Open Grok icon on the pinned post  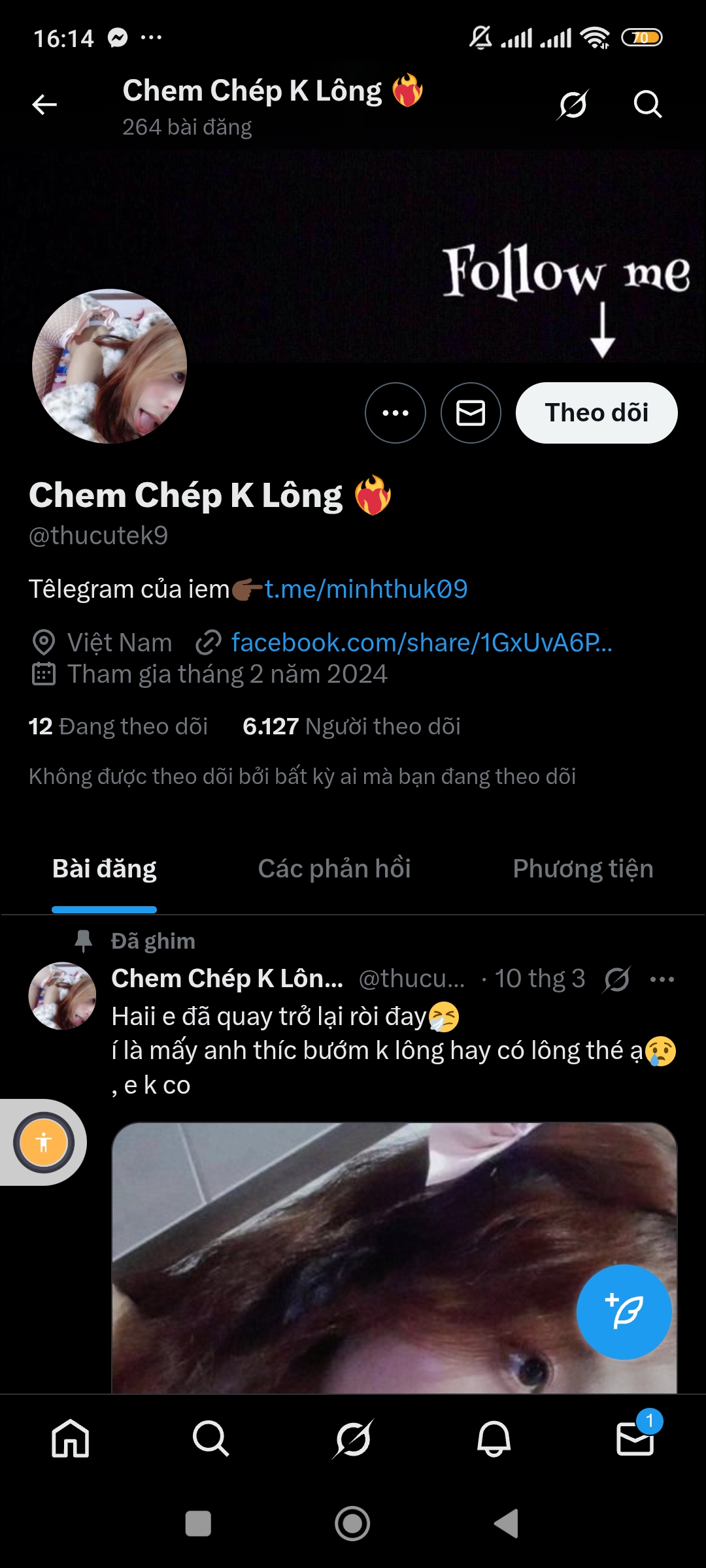tap(617, 979)
